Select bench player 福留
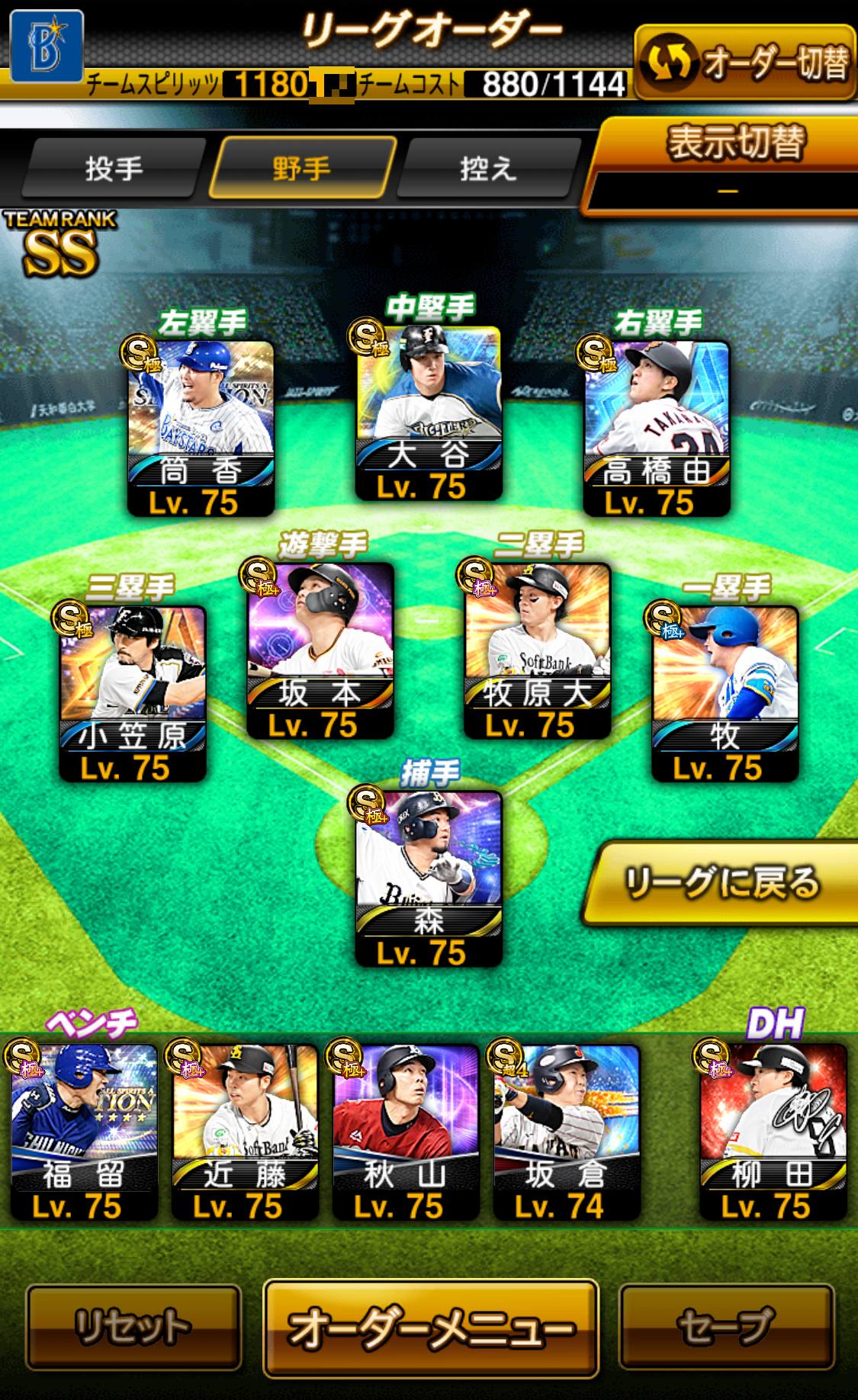 (x=84, y=1132)
